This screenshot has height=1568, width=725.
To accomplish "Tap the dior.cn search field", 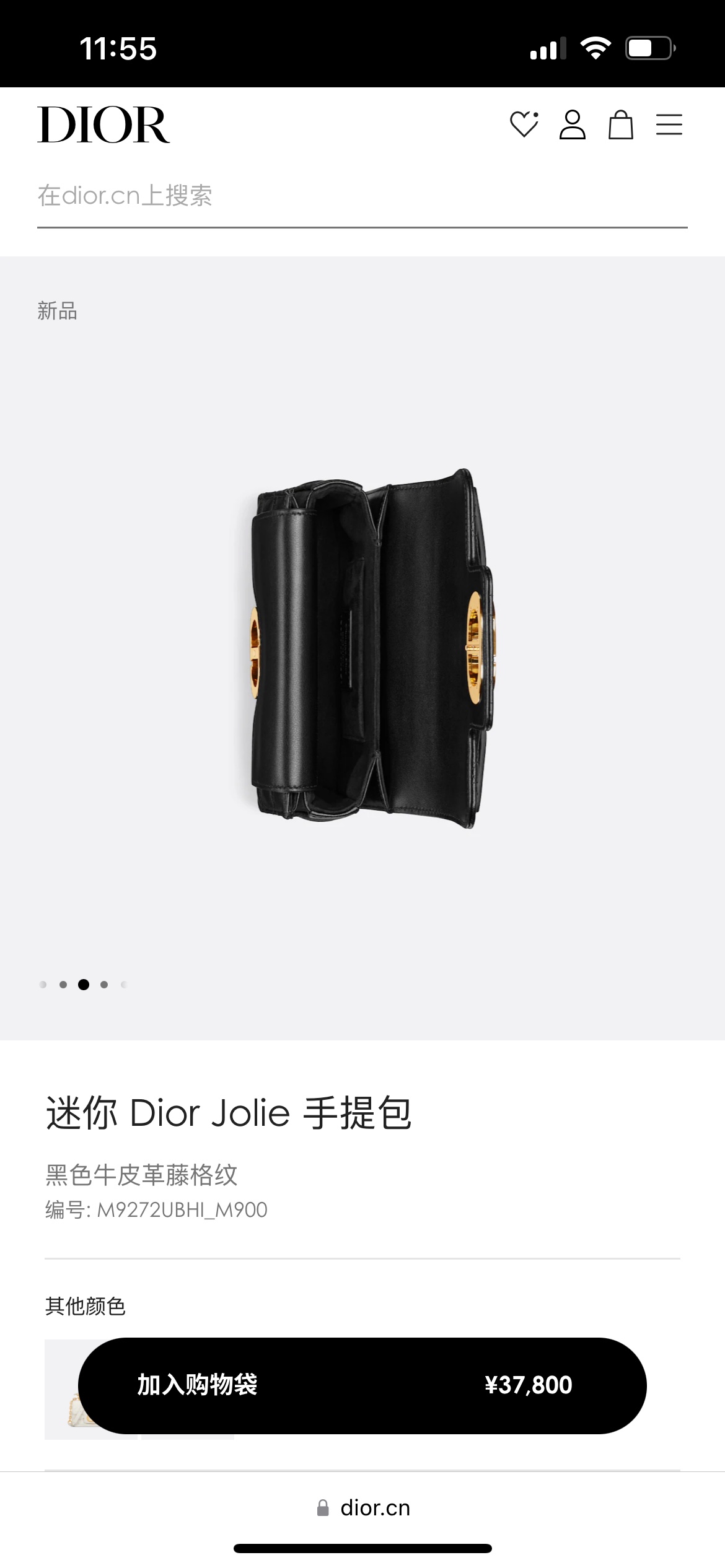I will point(362,196).
